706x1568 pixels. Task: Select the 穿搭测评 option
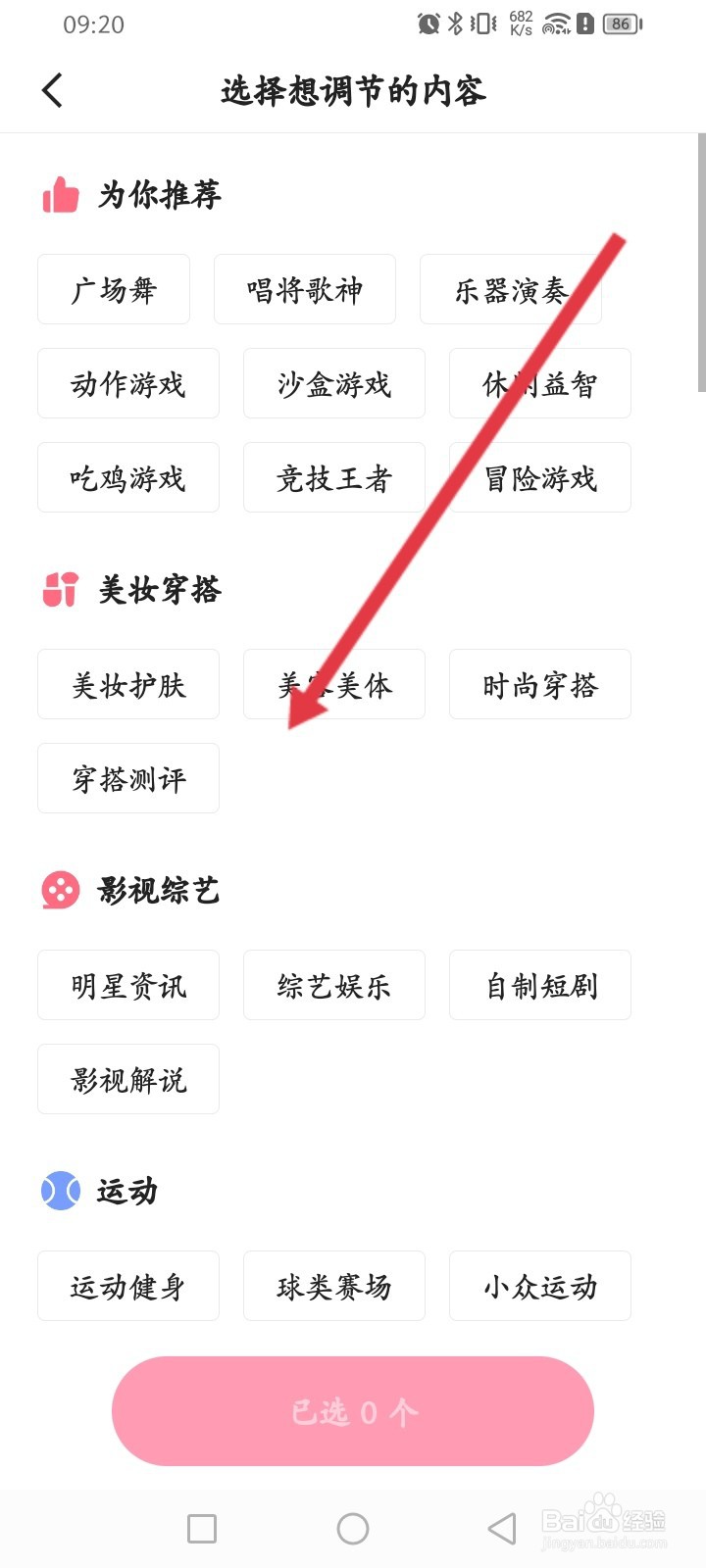click(x=127, y=777)
